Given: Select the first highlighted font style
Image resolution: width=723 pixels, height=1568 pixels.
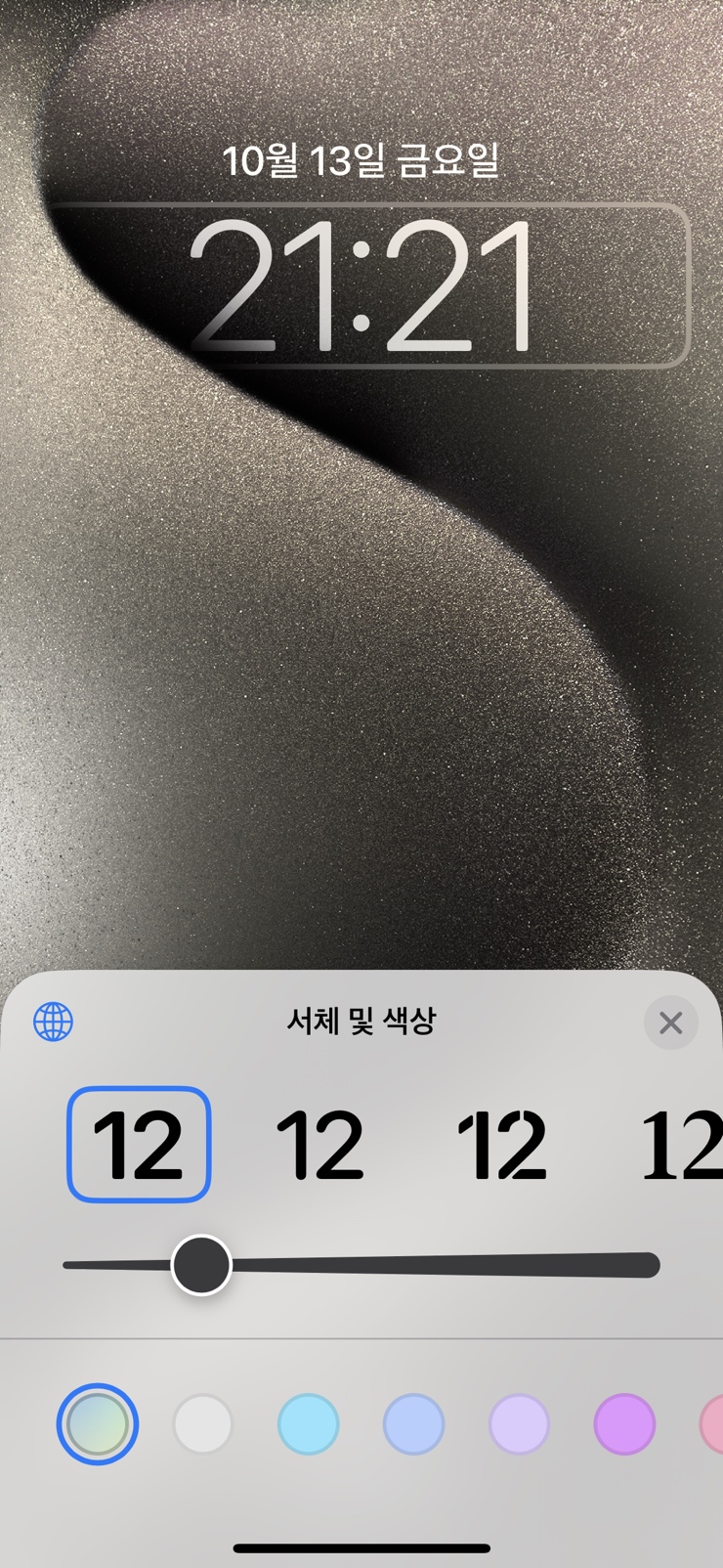Looking at the screenshot, I should [139, 1144].
